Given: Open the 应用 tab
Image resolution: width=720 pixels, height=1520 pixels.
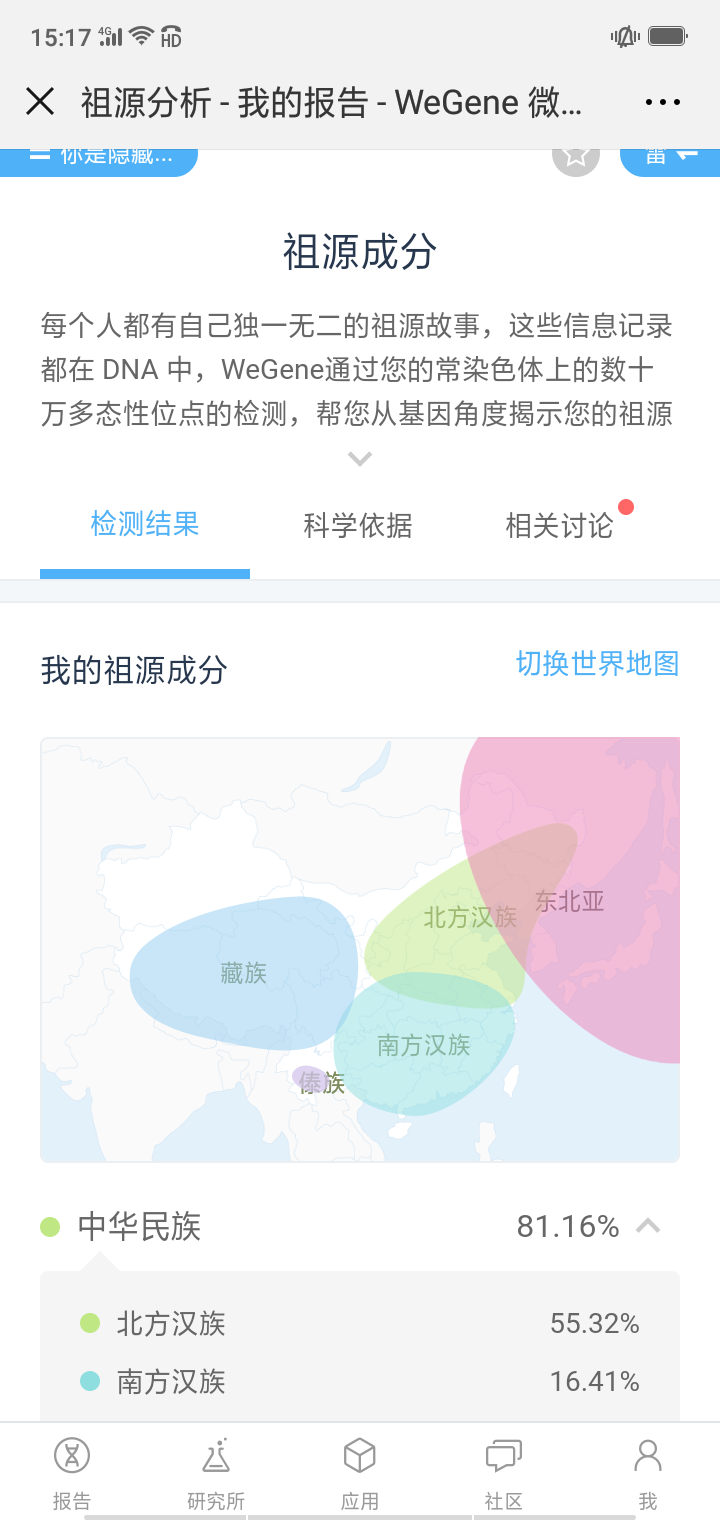Looking at the screenshot, I should click(360, 1474).
